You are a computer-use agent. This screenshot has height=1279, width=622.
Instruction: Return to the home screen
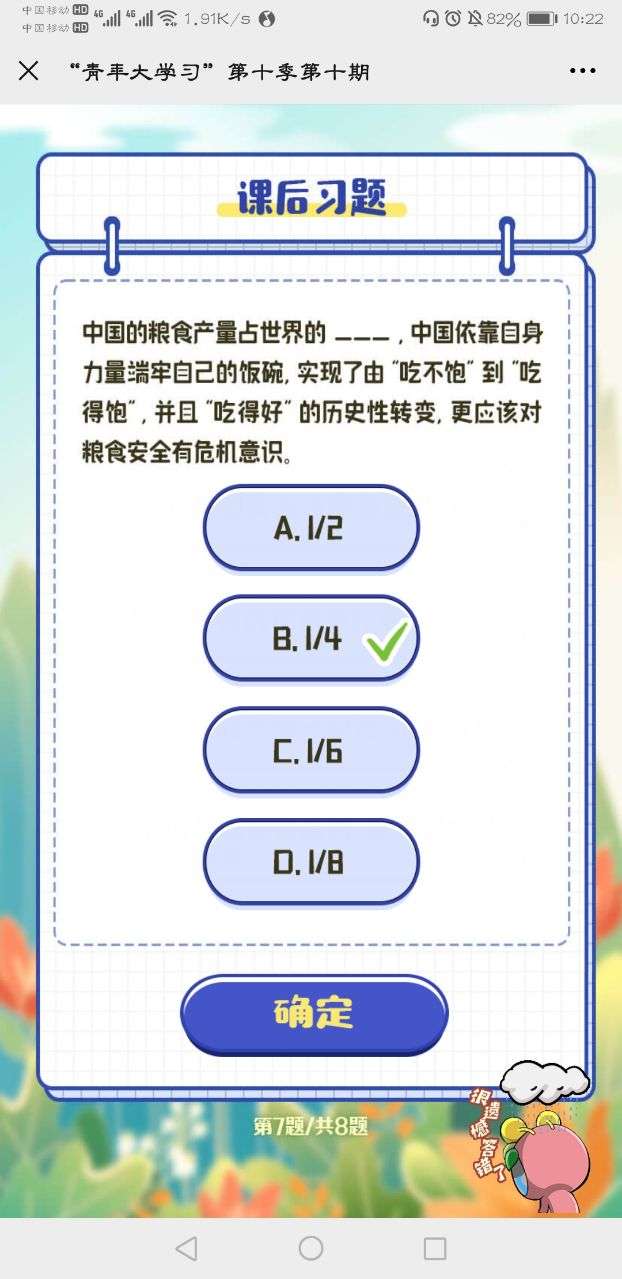pos(311,1247)
